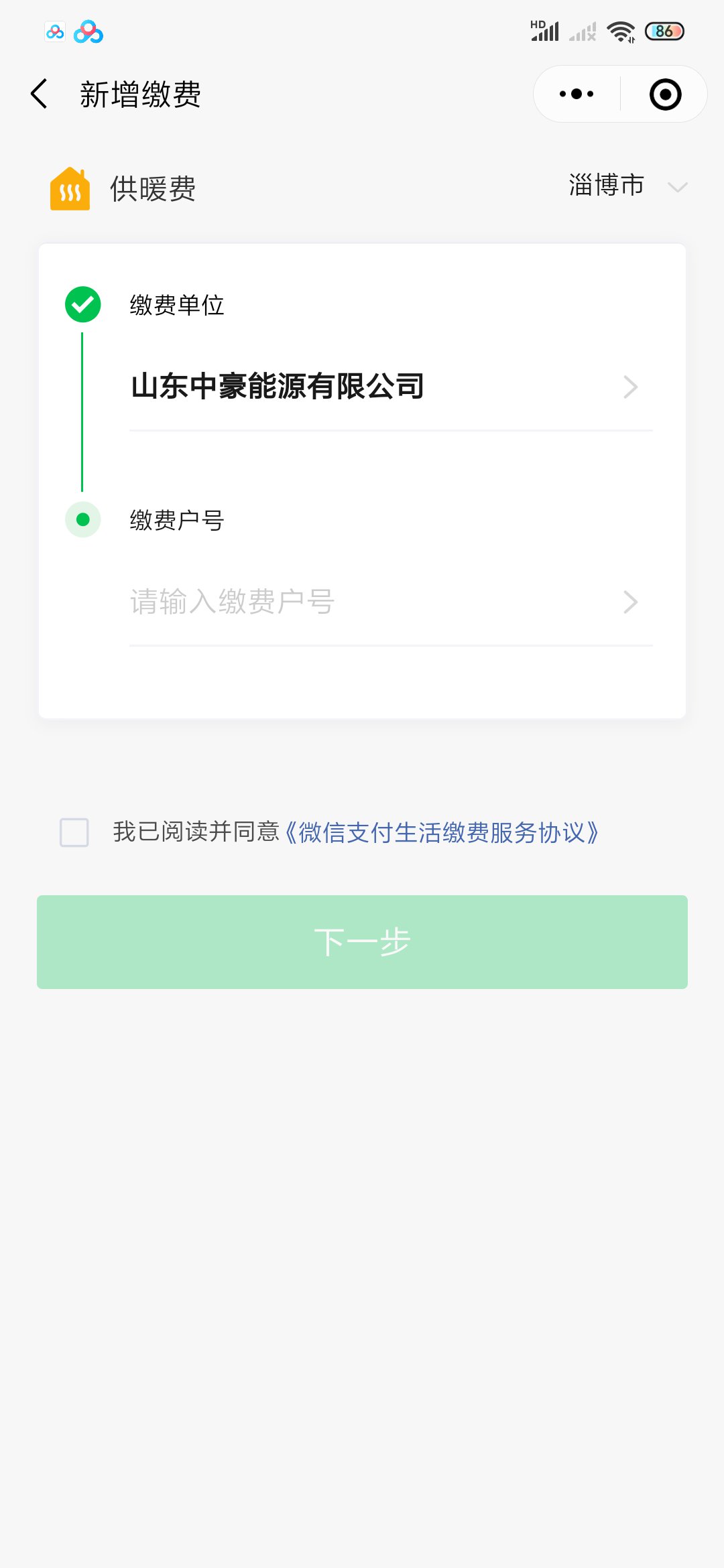Image resolution: width=724 pixels, height=1568 pixels.
Task: Open the mini program more options menu
Action: pos(577,94)
